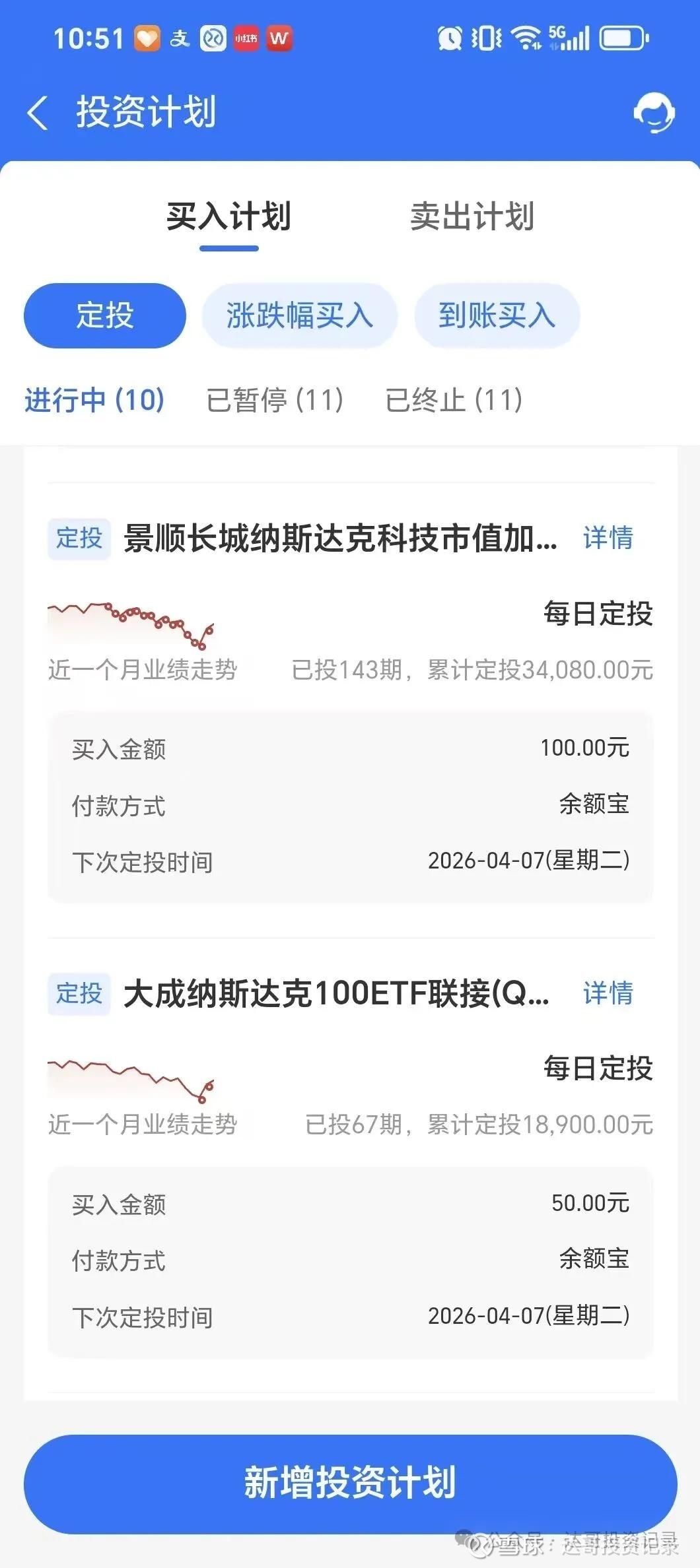The width and height of the screenshot is (700, 1568).
Task: Open 详情 for 大成纳斯达克100ETF plan
Action: (608, 993)
